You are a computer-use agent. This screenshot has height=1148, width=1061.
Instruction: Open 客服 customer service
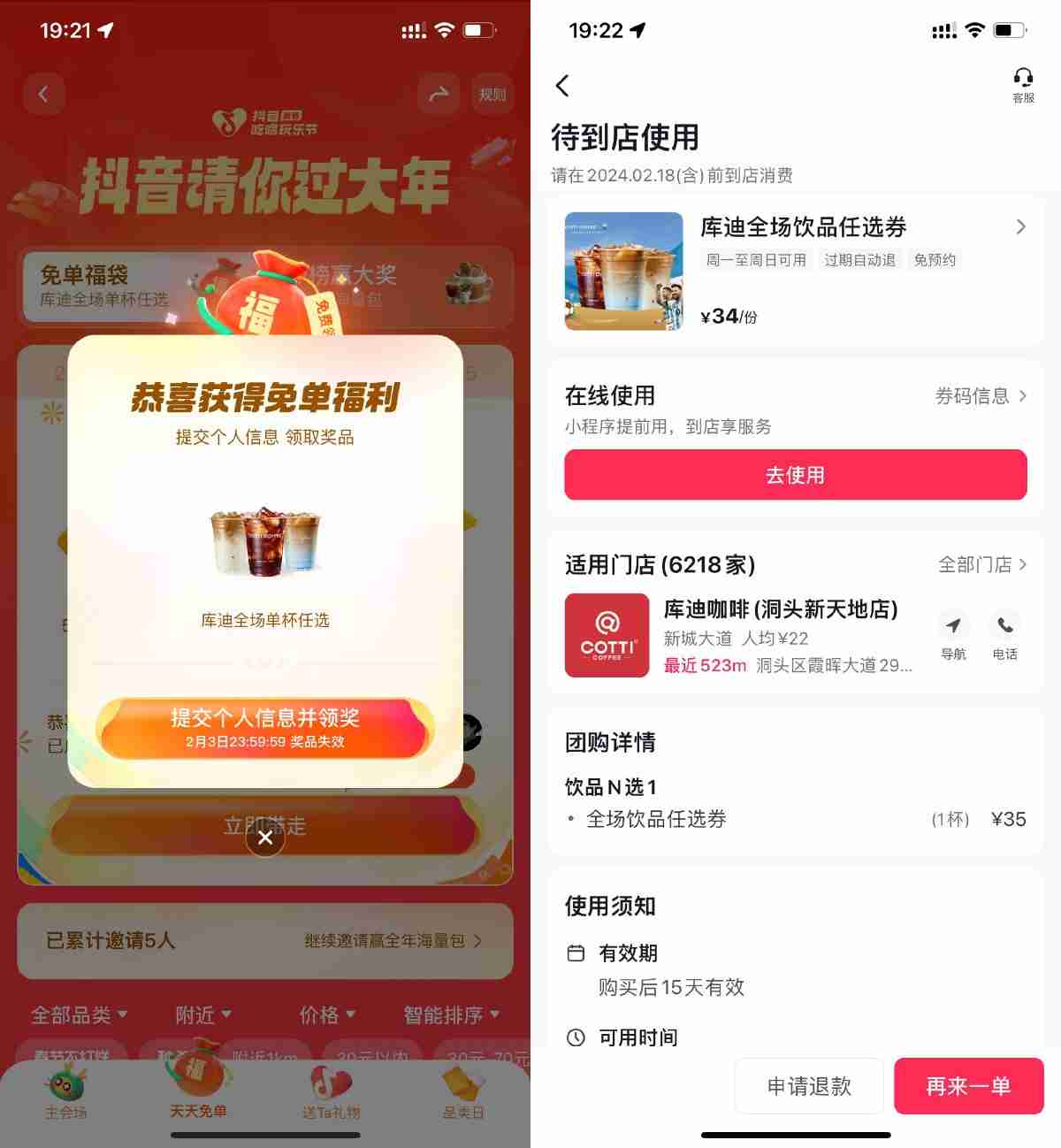1023,86
